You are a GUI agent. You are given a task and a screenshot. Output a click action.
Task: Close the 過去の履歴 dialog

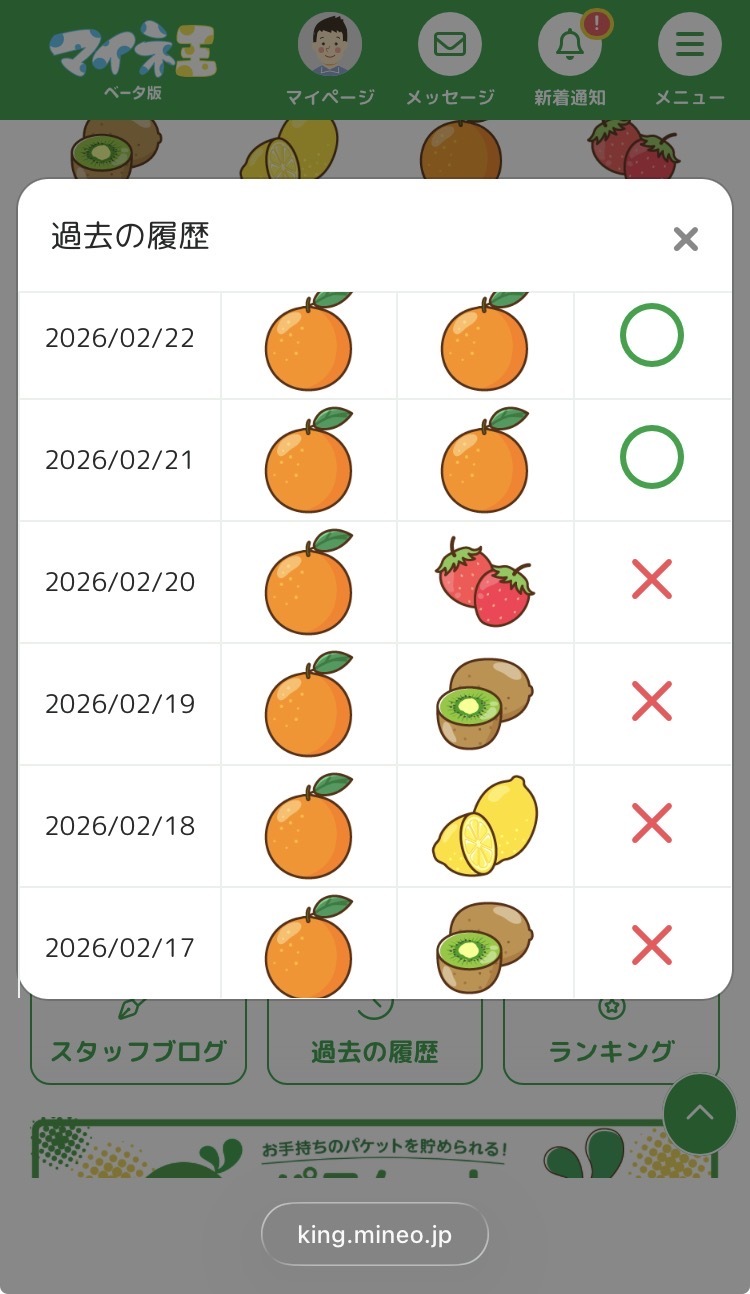pos(685,239)
